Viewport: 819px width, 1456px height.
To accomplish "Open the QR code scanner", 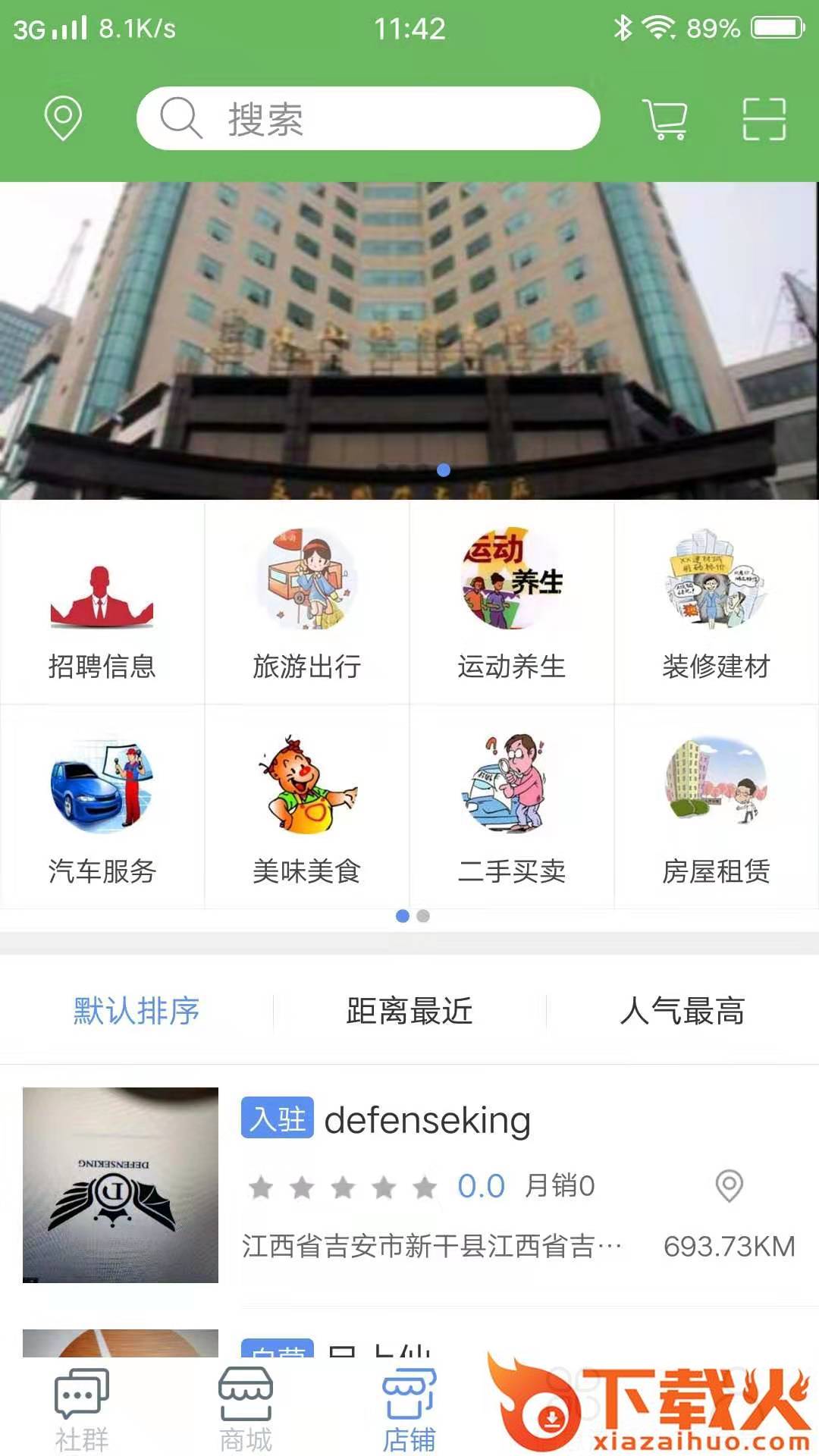I will click(x=764, y=119).
